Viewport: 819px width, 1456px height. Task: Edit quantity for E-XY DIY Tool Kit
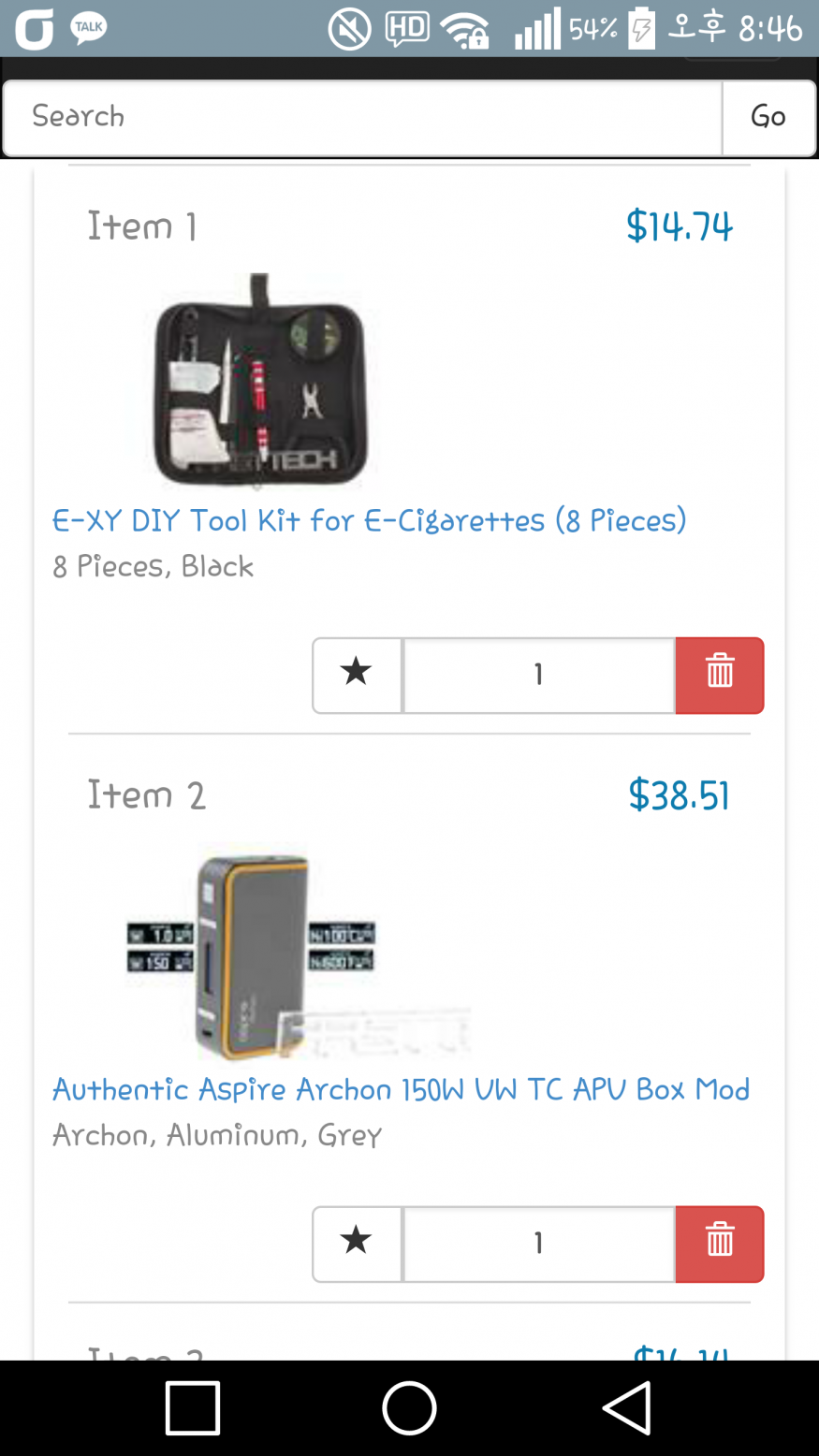[538, 675]
